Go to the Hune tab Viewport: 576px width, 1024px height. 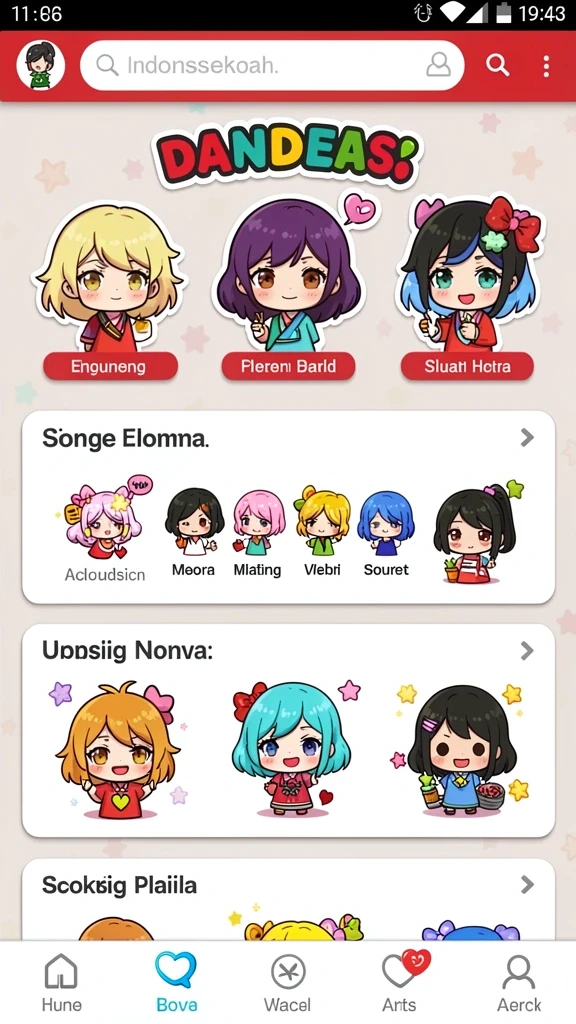coord(61,983)
